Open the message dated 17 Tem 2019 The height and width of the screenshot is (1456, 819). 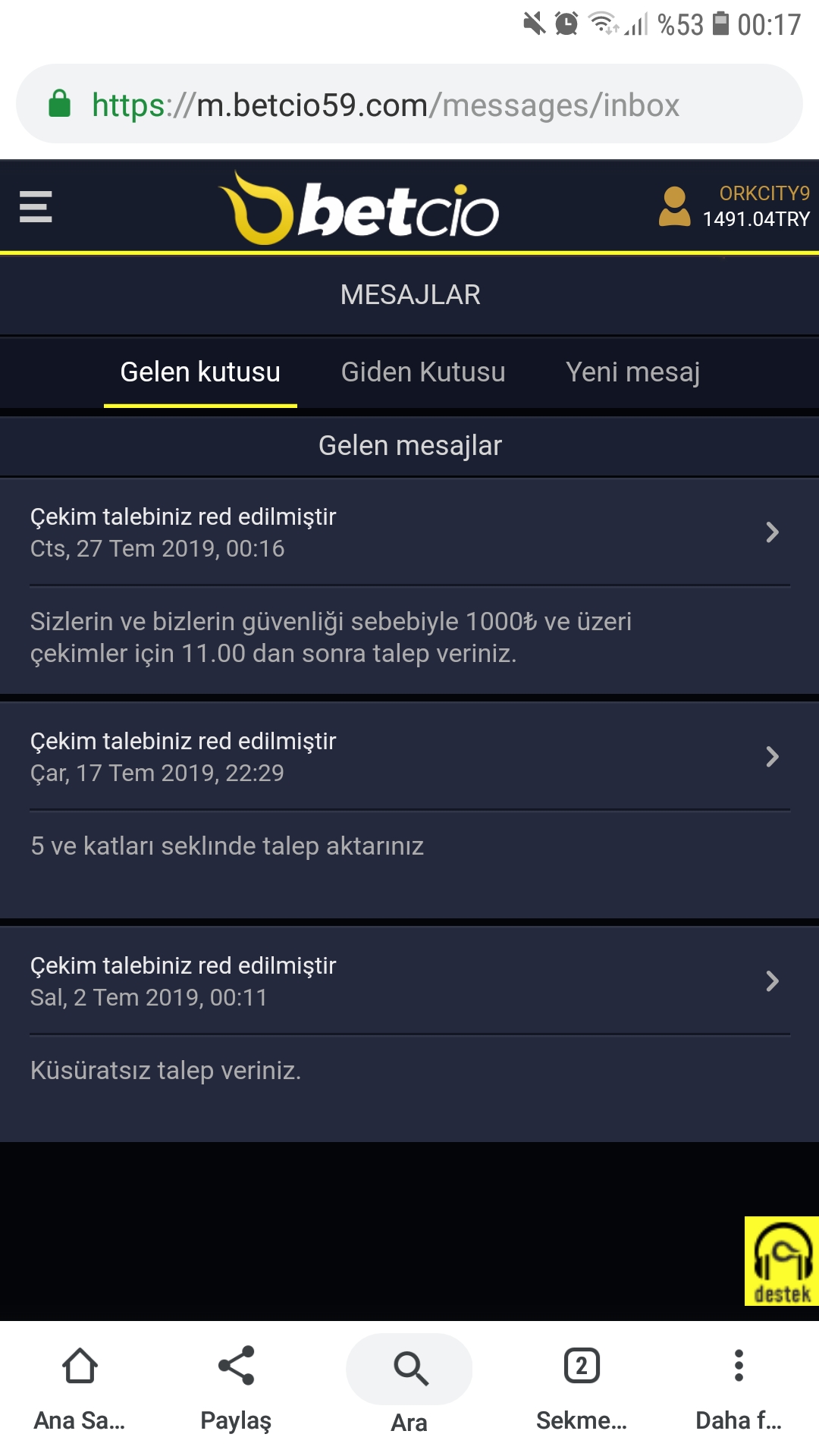click(409, 757)
